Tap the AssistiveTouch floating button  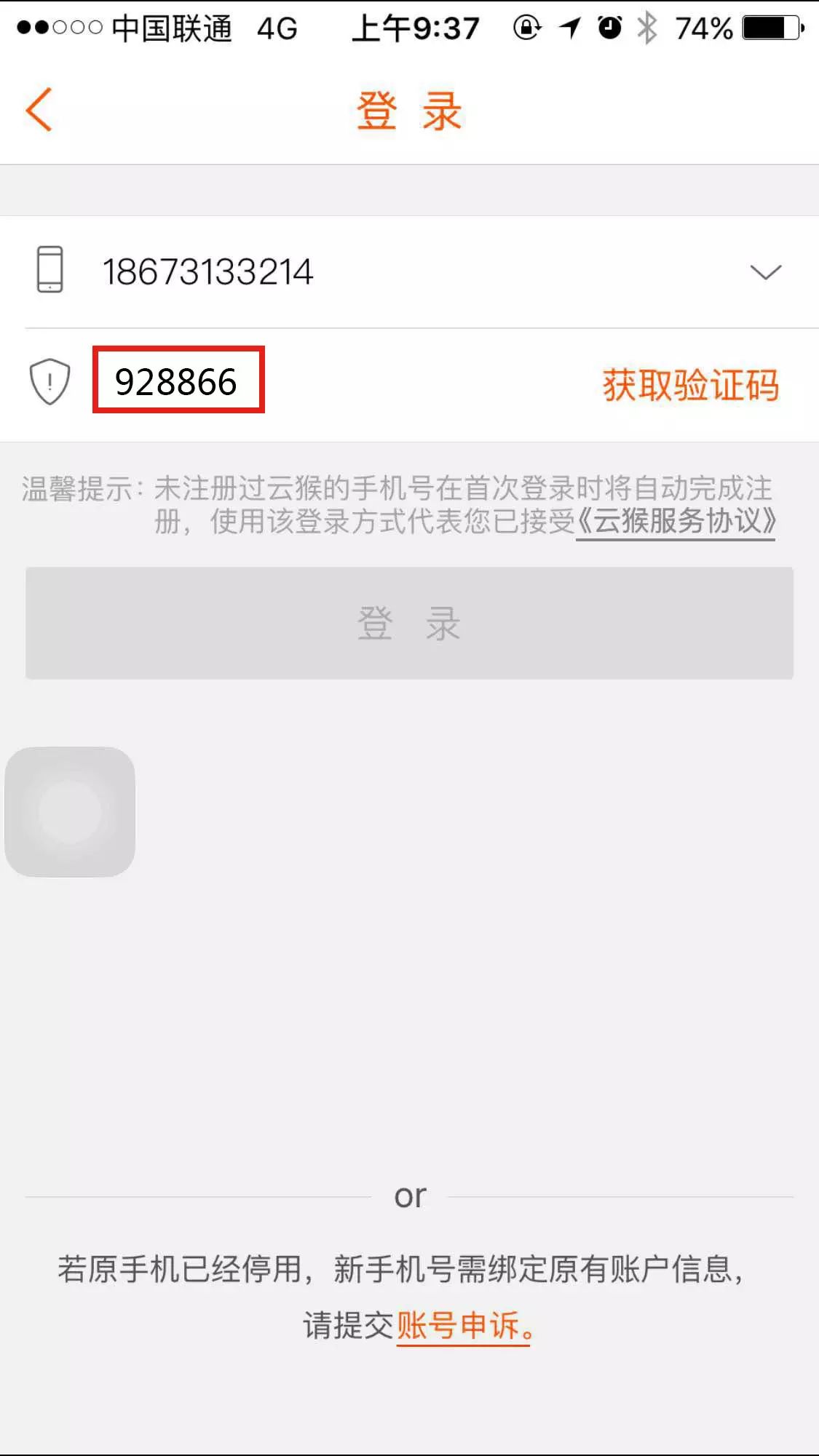pos(70,812)
